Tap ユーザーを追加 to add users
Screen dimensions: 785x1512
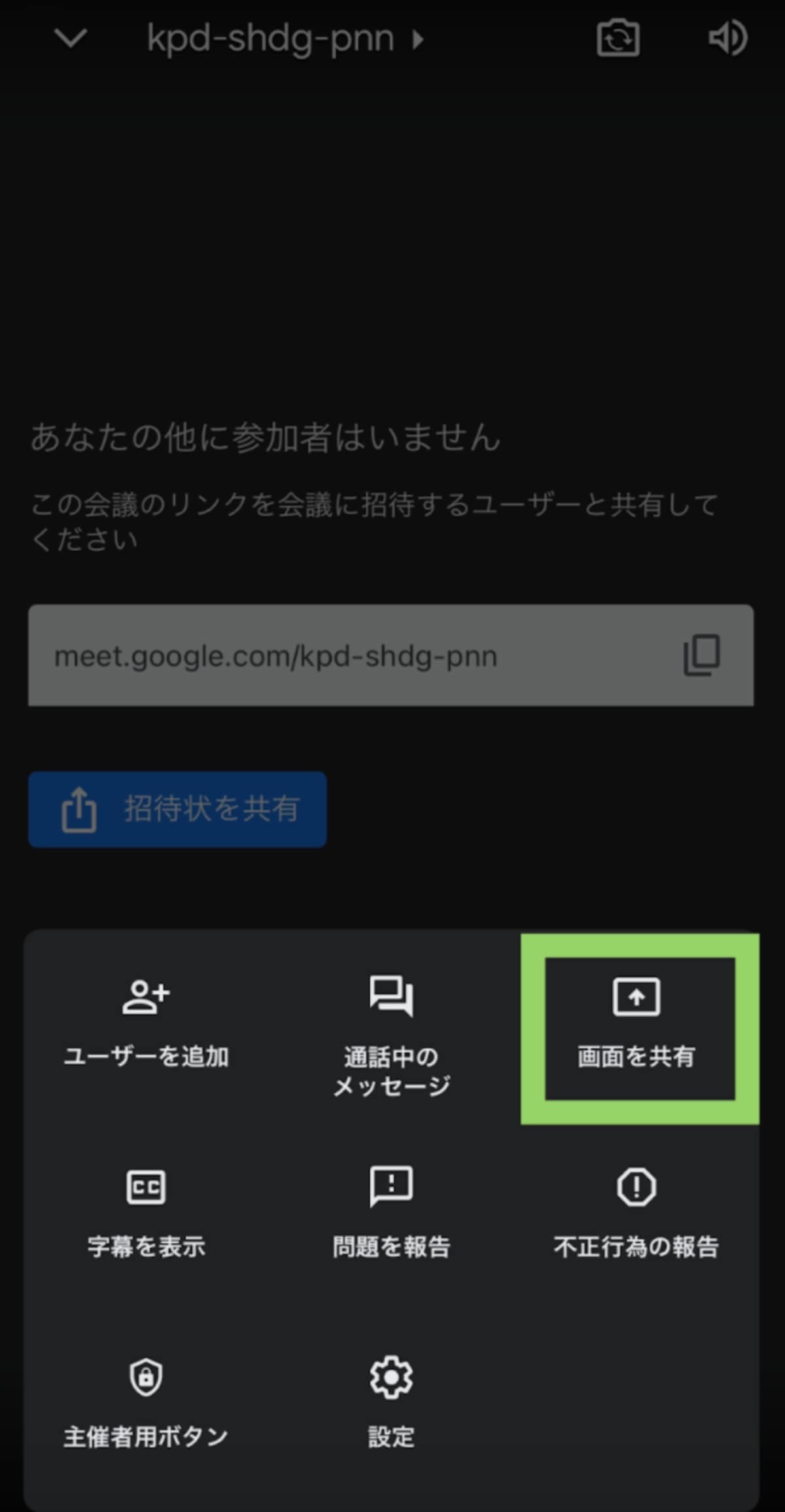point(146,1024)
